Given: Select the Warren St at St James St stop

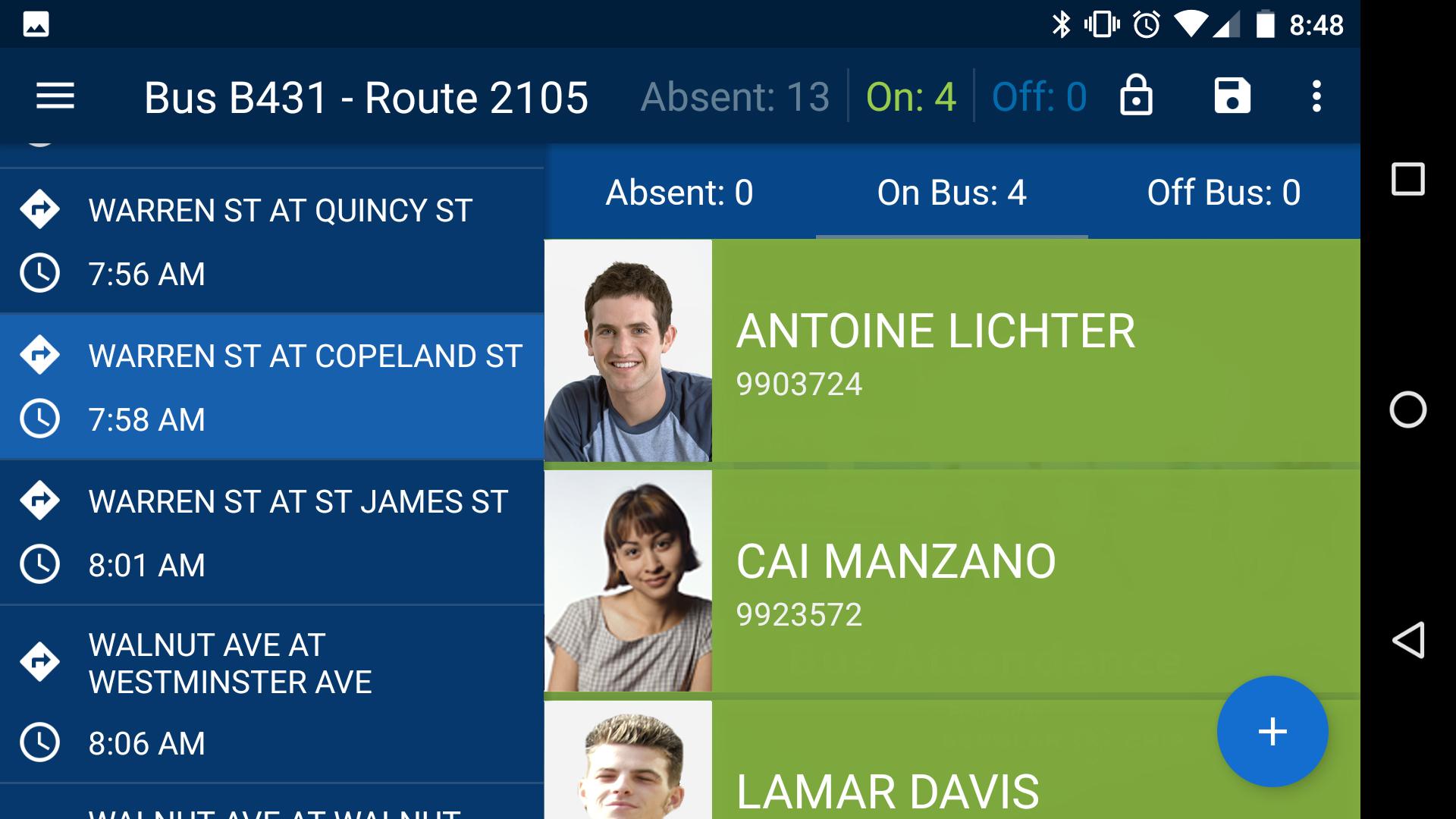Looking at the screenshot, I should click(x=271, y=532).
